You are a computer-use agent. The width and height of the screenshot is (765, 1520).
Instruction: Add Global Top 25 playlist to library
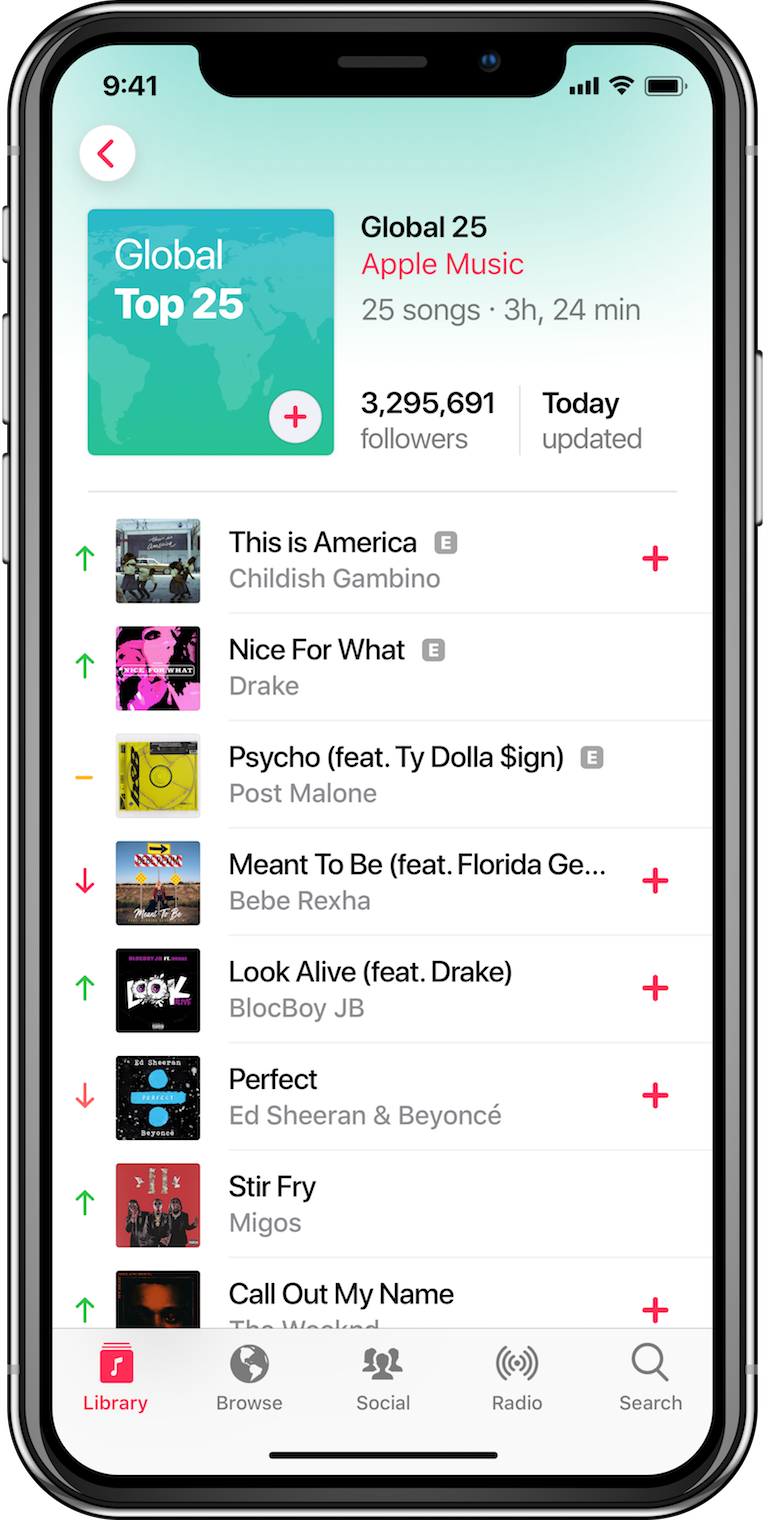click(295, 417)
